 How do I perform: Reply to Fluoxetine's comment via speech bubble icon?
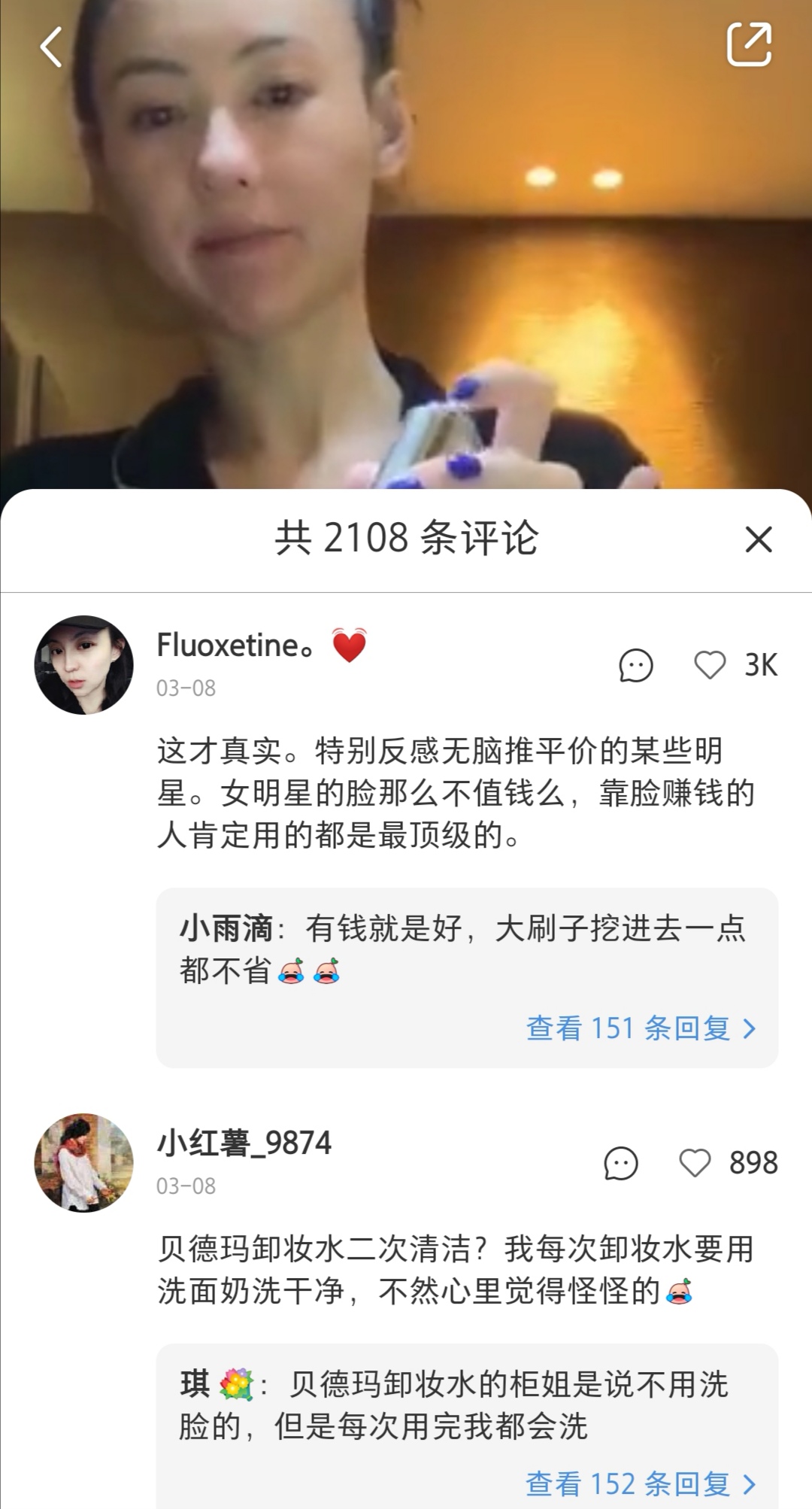[634, 665]
